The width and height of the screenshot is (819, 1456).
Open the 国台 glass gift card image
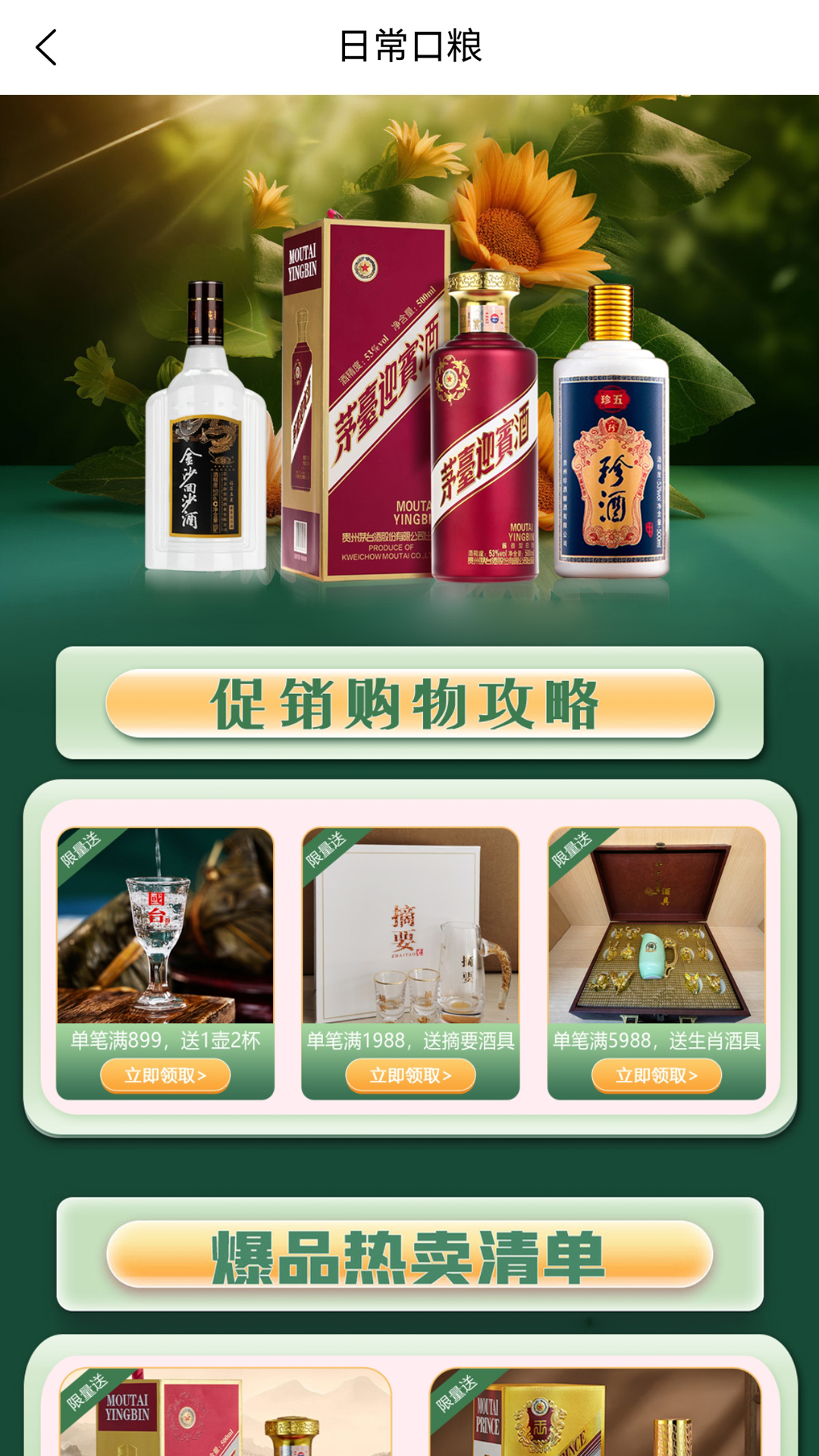pos(165,925)
